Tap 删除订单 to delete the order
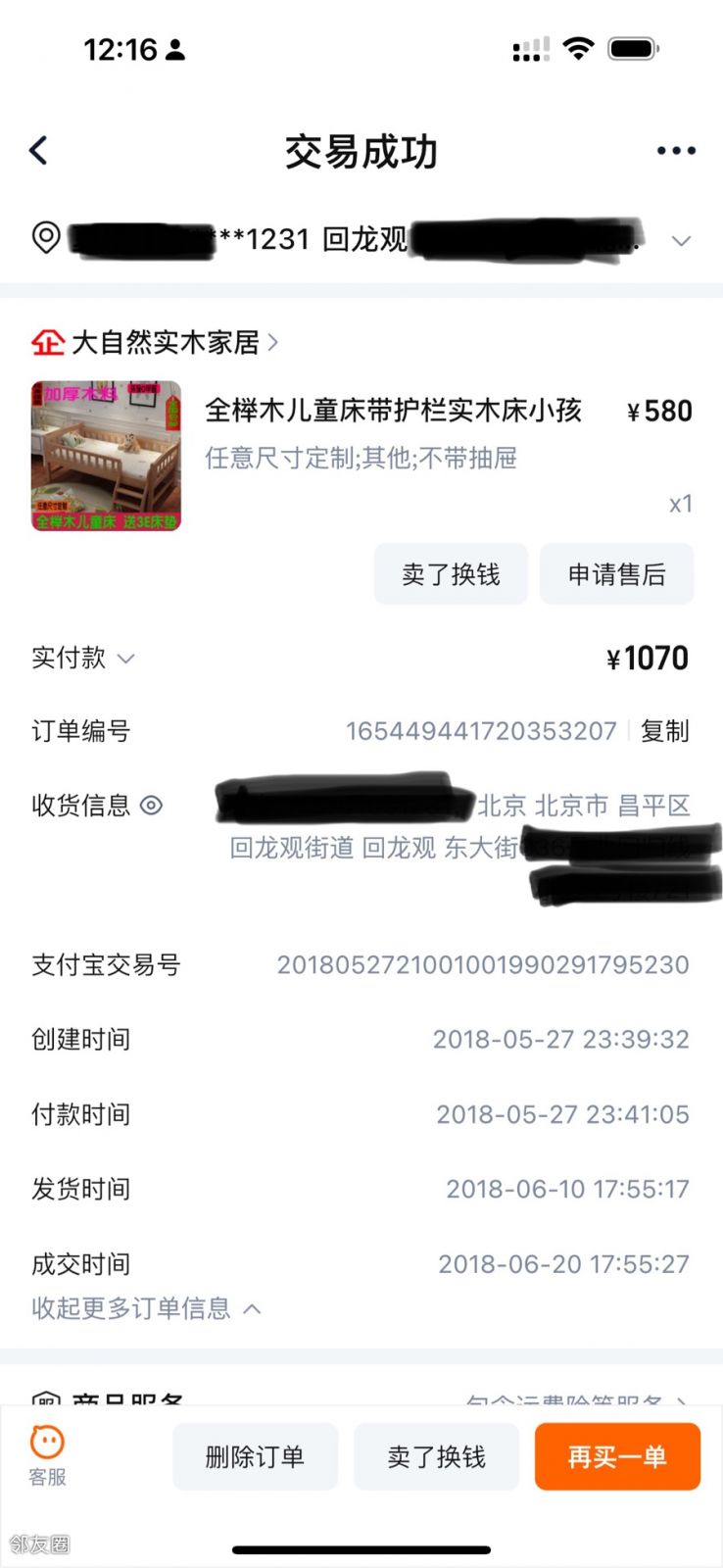The width and height of the screenshot is (723, 1568). pyautogui.click(x=255, y=1457)
